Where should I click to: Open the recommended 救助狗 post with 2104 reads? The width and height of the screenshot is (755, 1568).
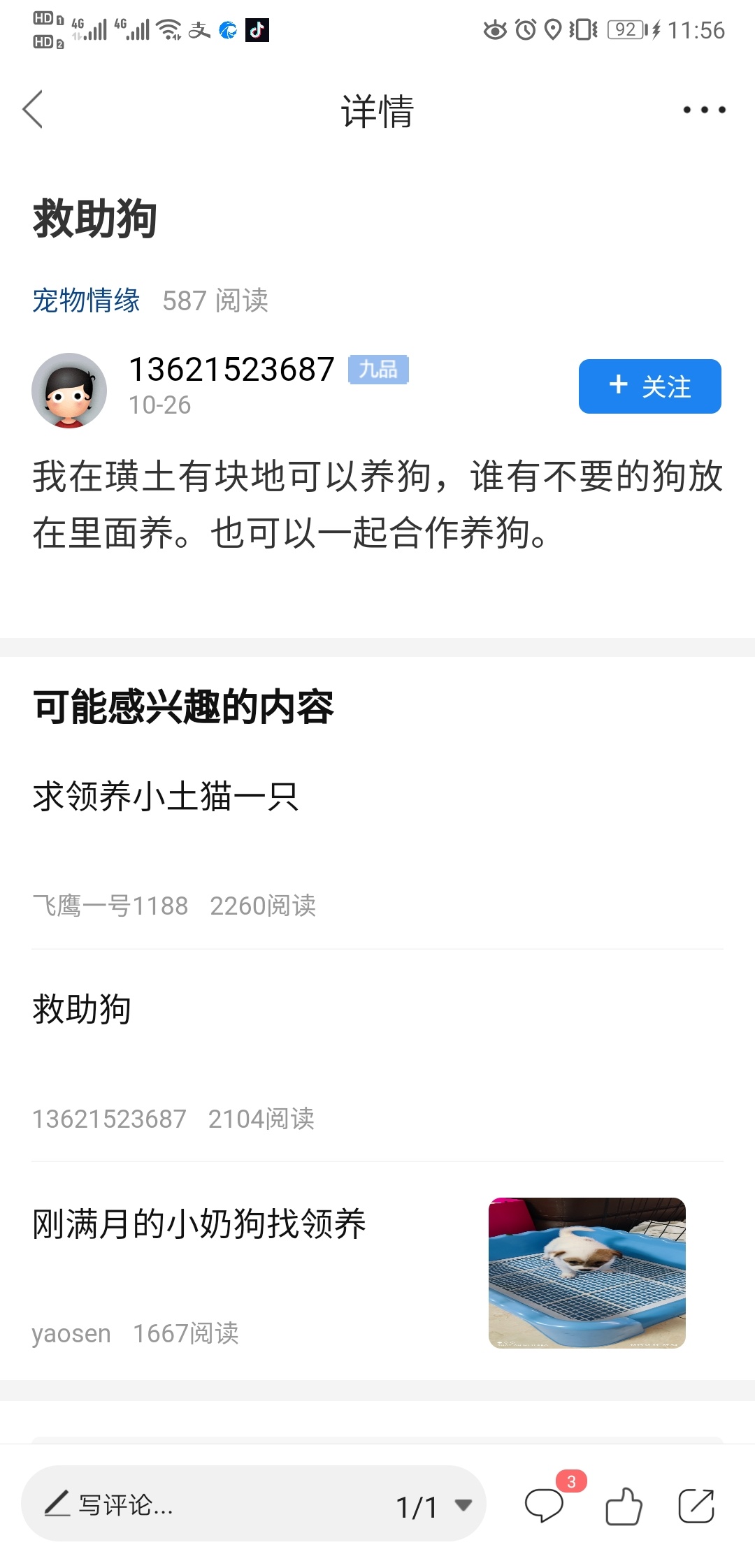coord(82,1010)
